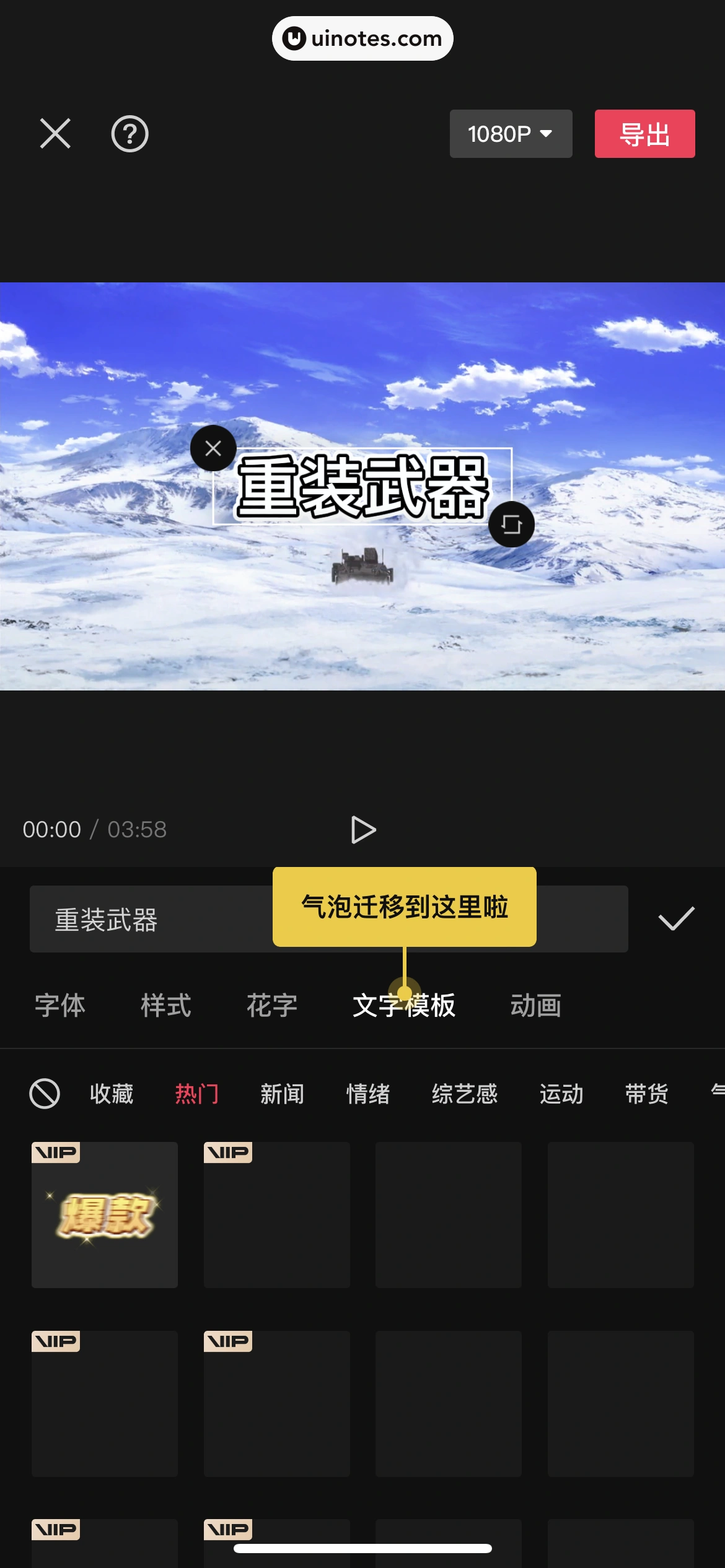Screen dimensions: 725x1568
Task: Tap the uinotes.com logo badge
Action: (362, 38)
